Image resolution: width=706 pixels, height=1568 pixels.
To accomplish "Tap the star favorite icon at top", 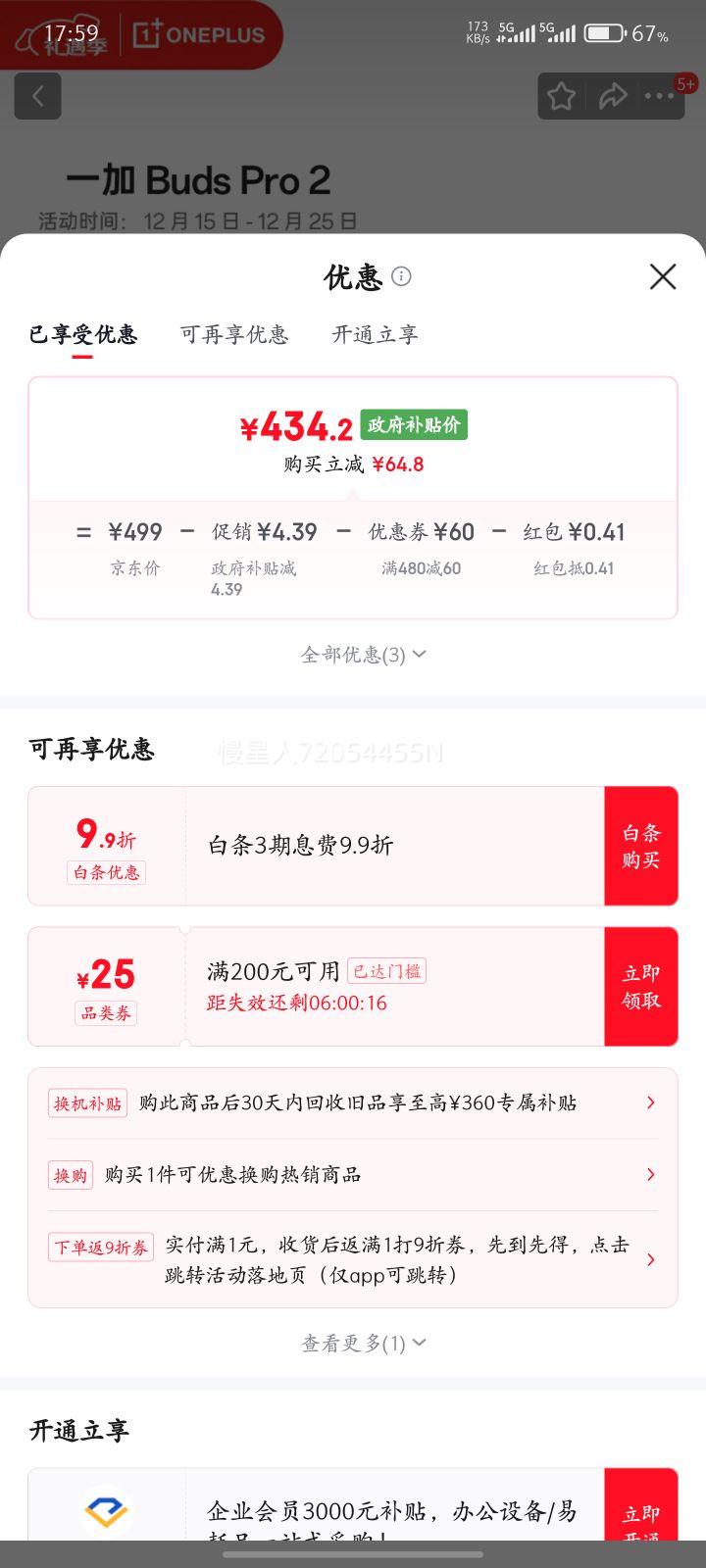I will (x=561, y=96).
